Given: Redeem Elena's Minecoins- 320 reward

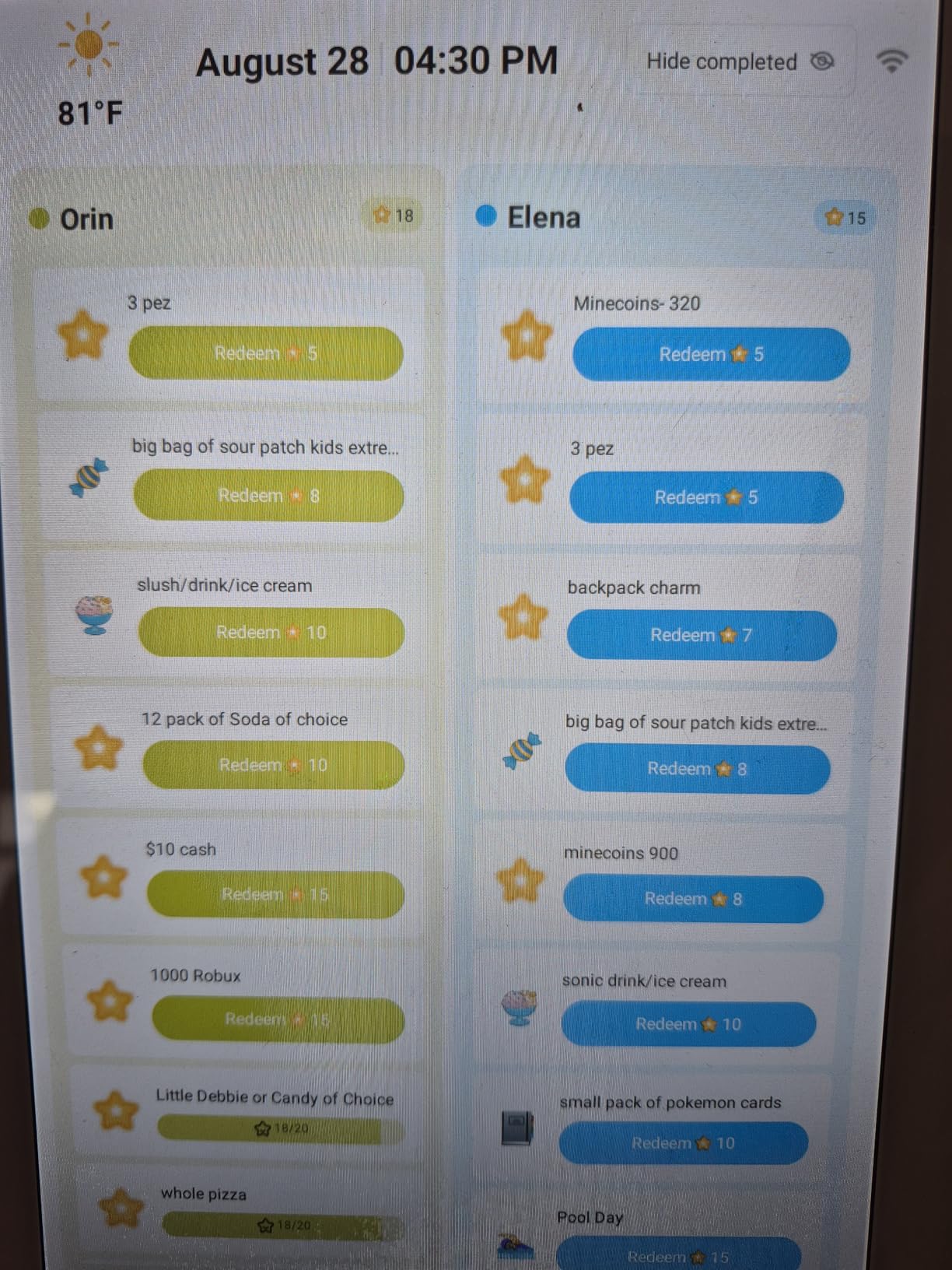Looking at the screenshot, I should 711,355.
